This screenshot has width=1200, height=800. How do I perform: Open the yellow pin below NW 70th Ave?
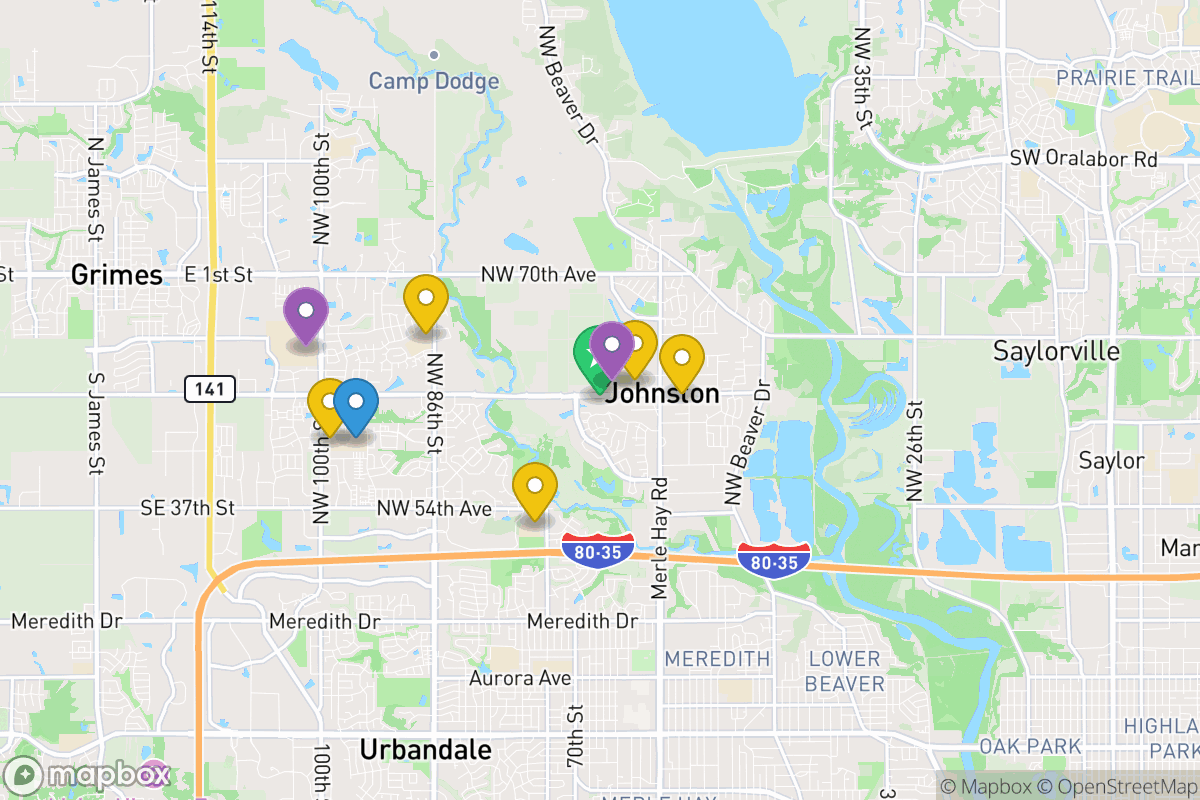tap(425, 299)
